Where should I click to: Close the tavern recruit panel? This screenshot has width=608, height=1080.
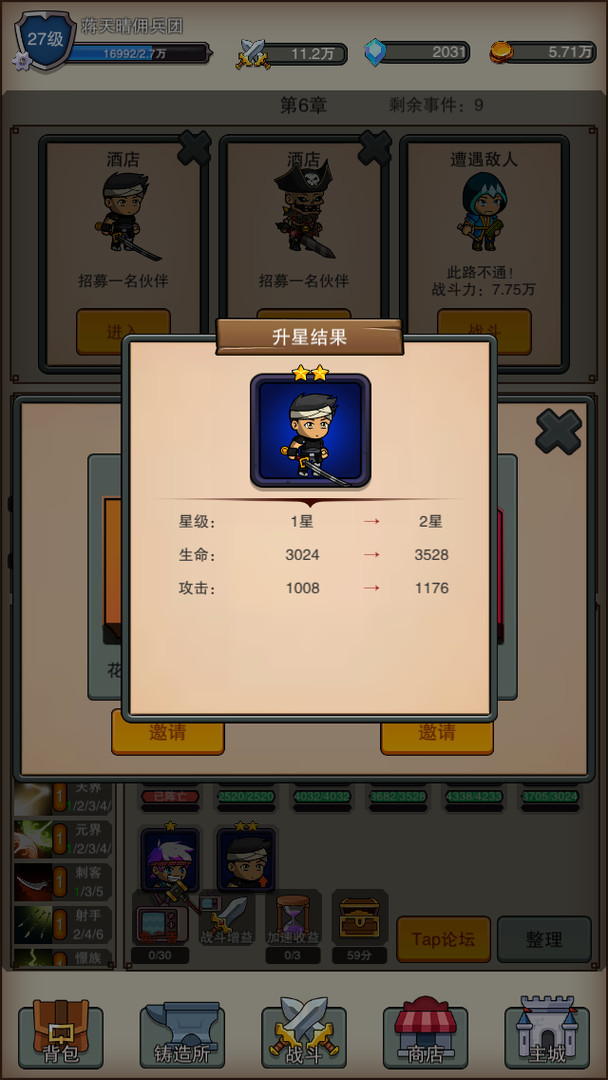click(x=558, y=431)
